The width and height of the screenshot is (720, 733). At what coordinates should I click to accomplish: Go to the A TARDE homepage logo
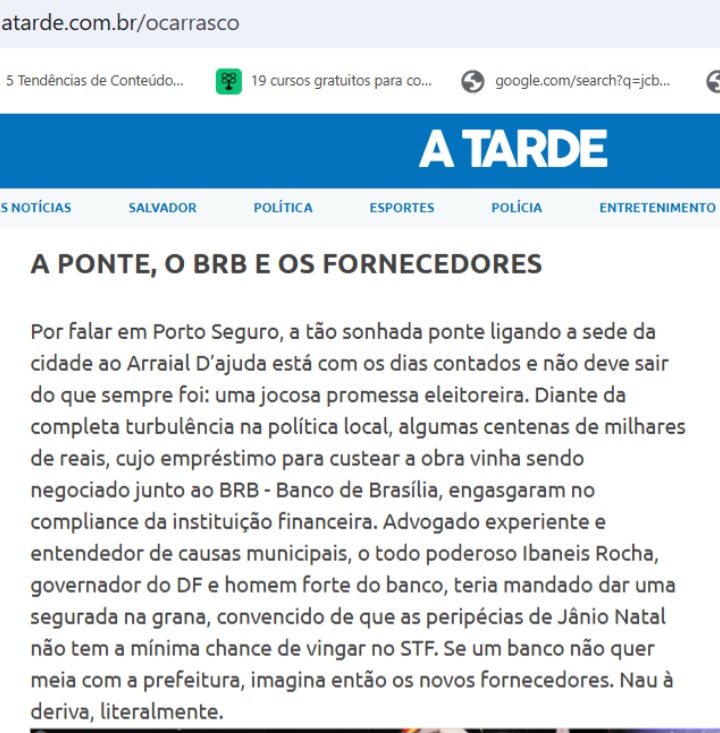point(513,150)
